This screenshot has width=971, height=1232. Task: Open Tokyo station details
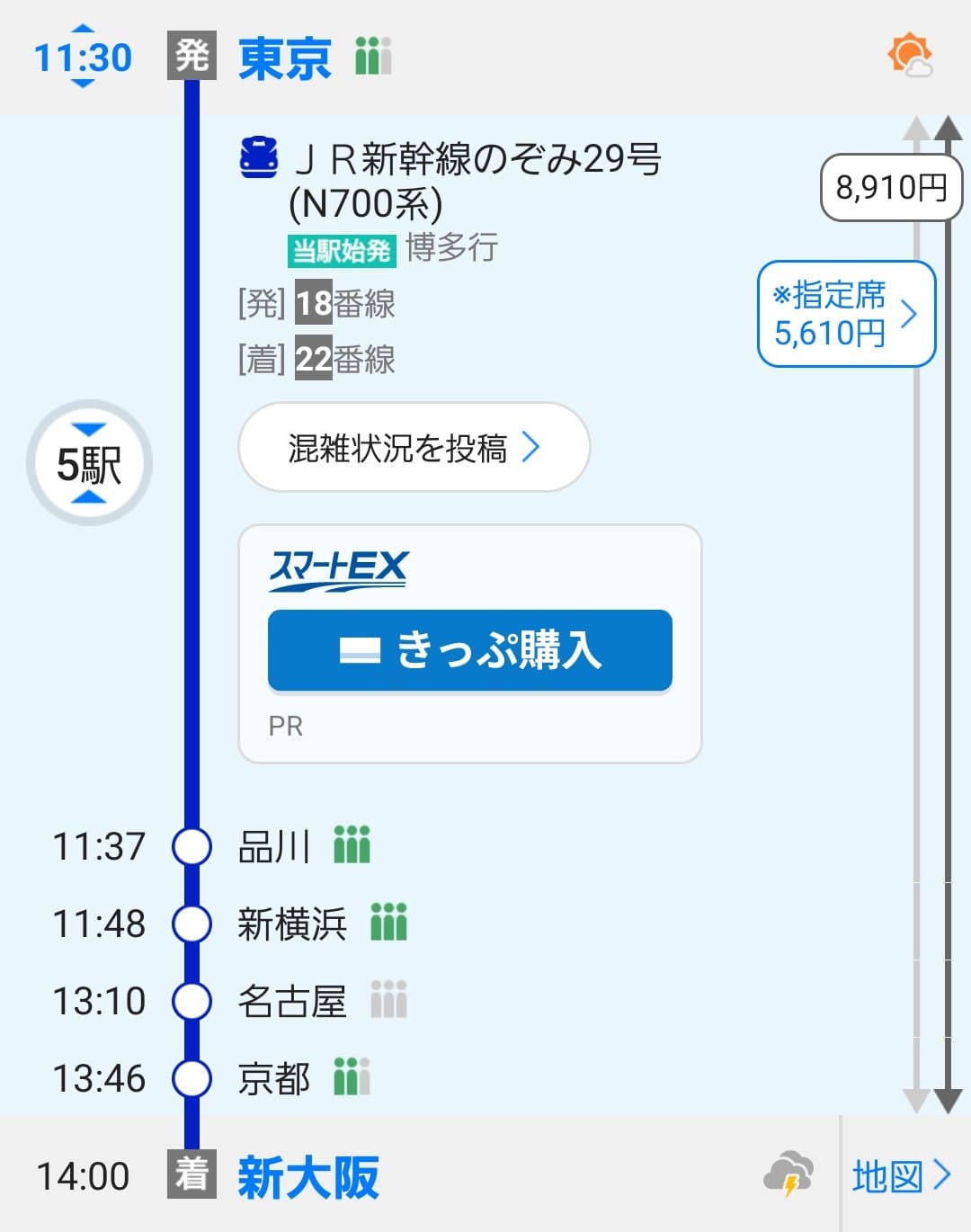coord(285,58)
